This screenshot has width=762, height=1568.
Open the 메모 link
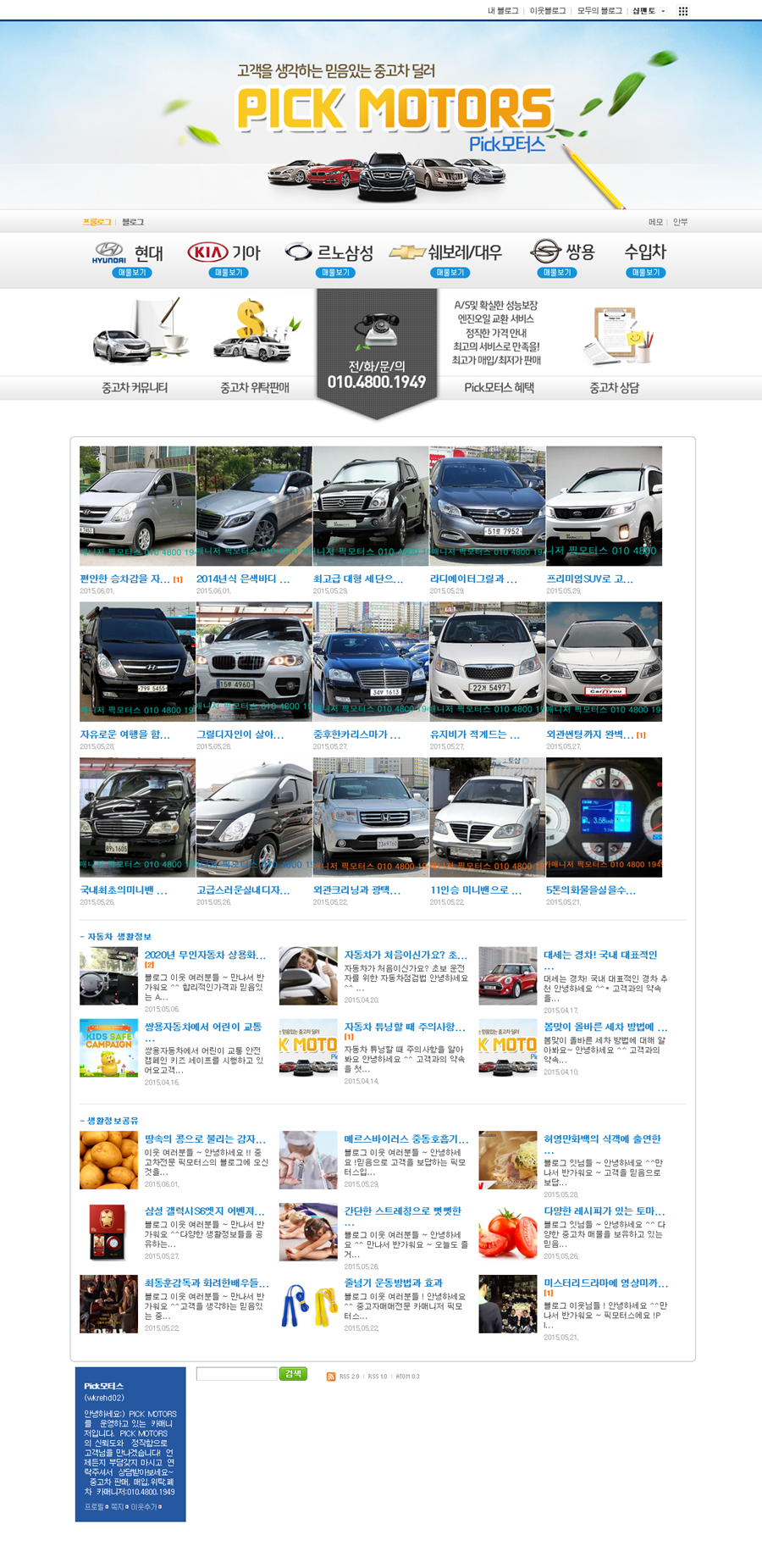pyautogui.click(x=655, y=222)
